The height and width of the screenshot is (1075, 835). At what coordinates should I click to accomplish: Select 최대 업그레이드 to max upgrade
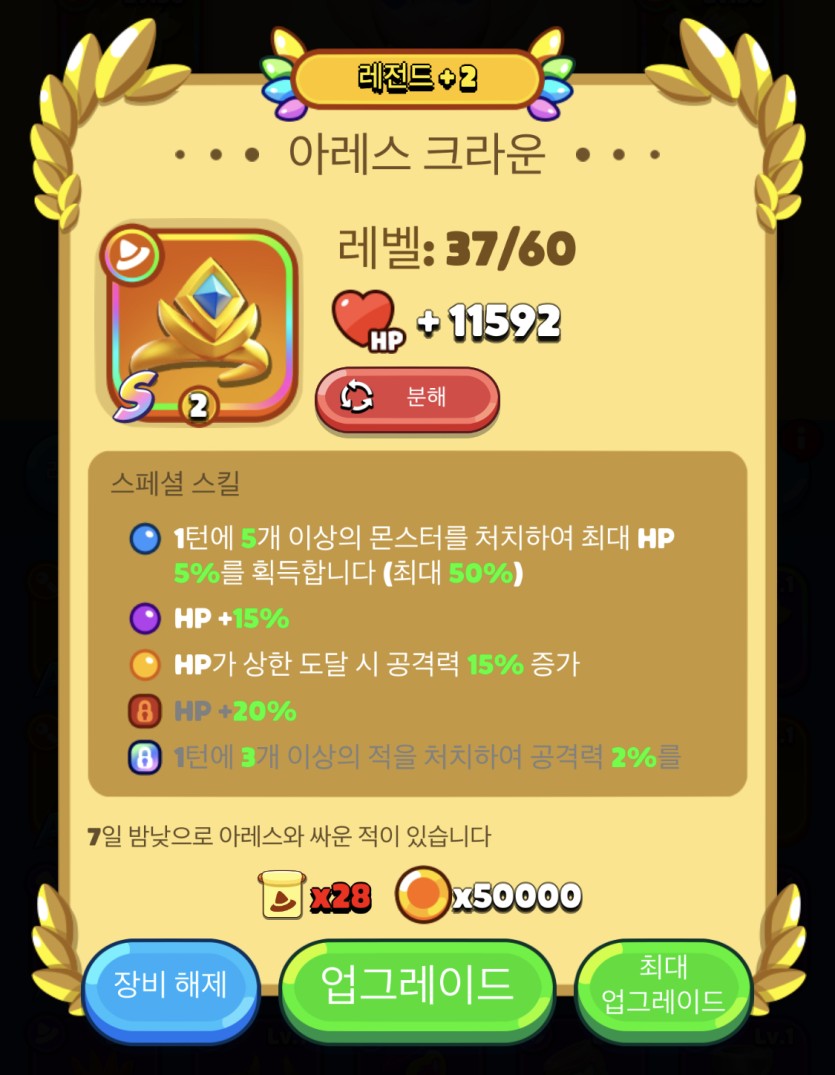tap(664, 988)
